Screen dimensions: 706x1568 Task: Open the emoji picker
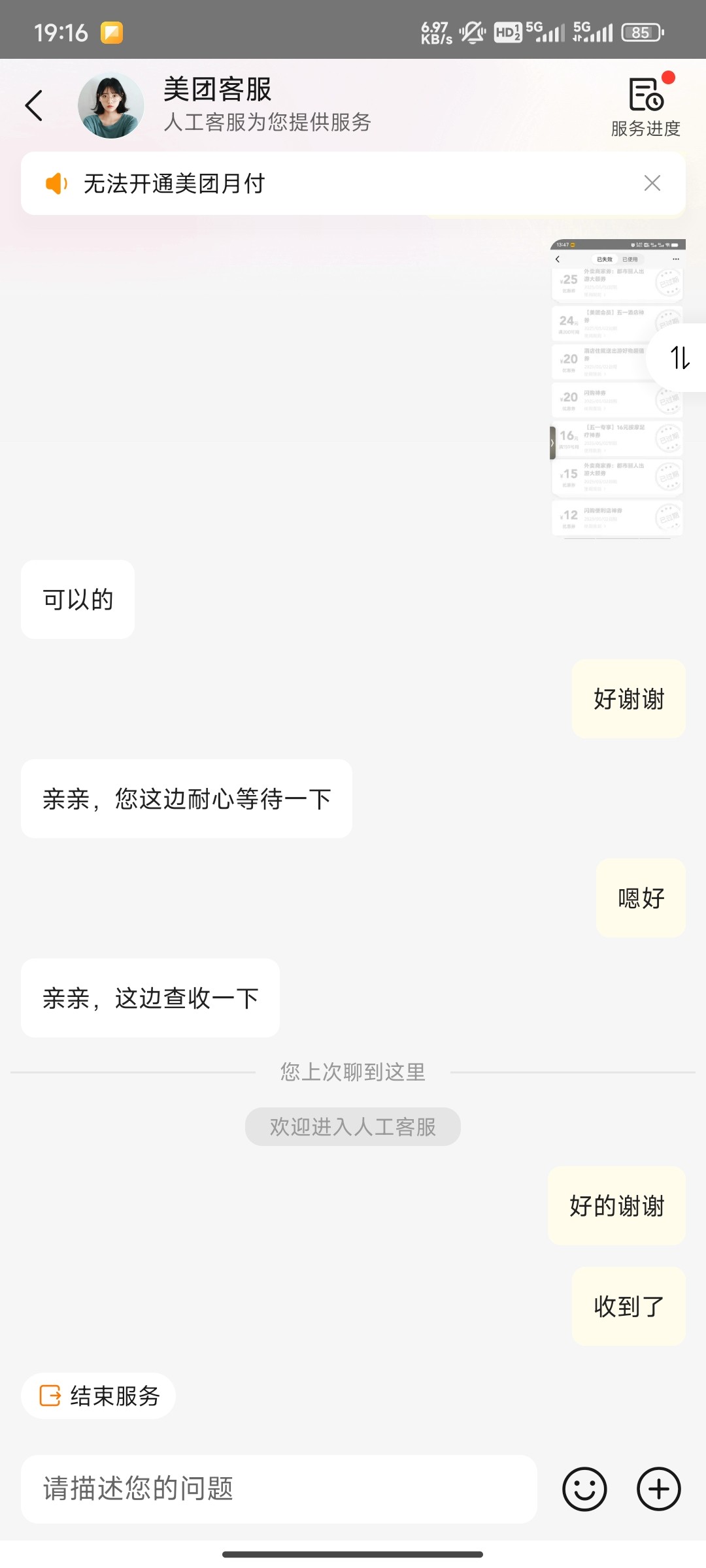pos(584,1489)
